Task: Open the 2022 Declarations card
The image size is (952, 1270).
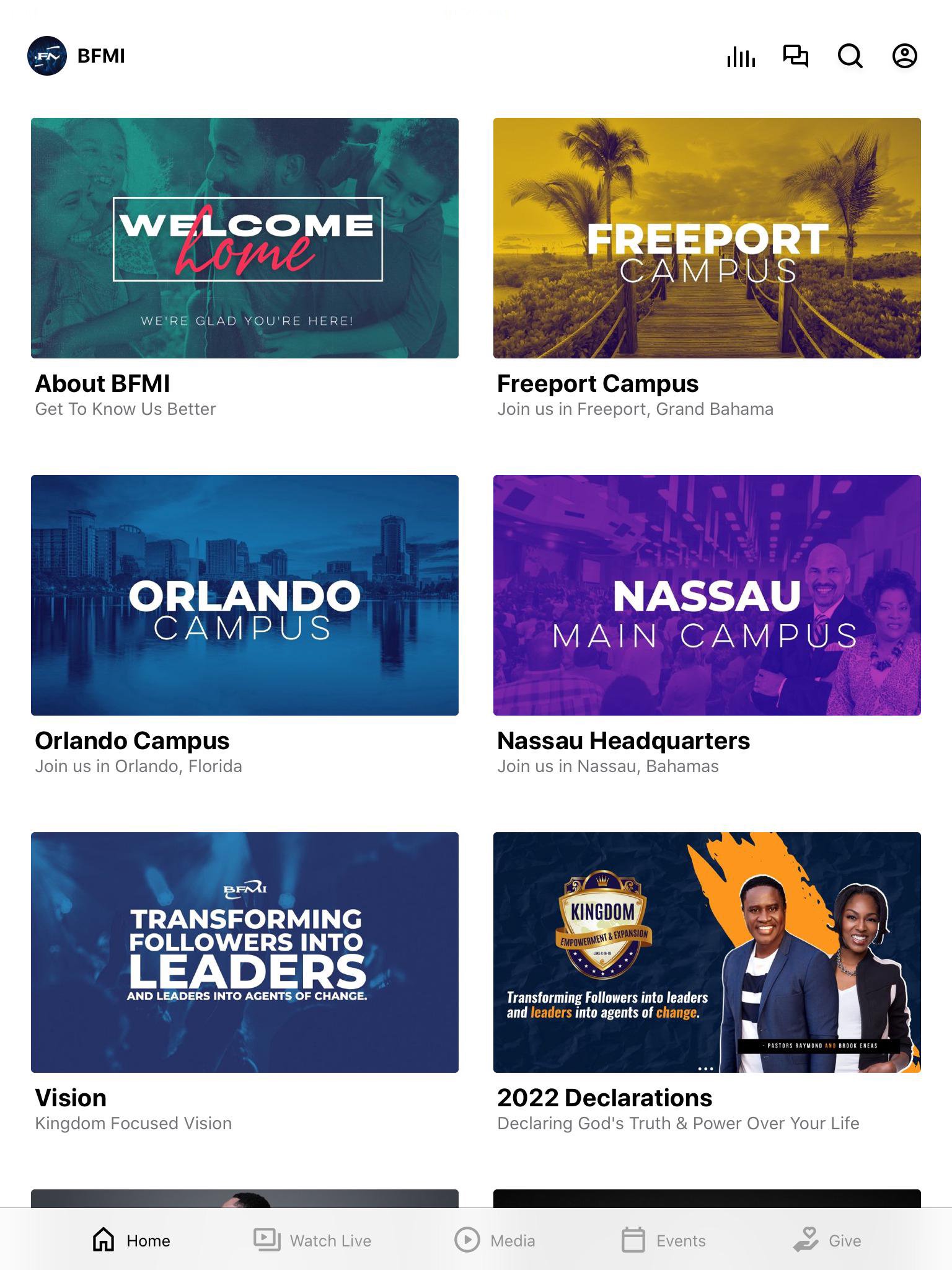Action: pyautogui.click(x=707, y=952)
